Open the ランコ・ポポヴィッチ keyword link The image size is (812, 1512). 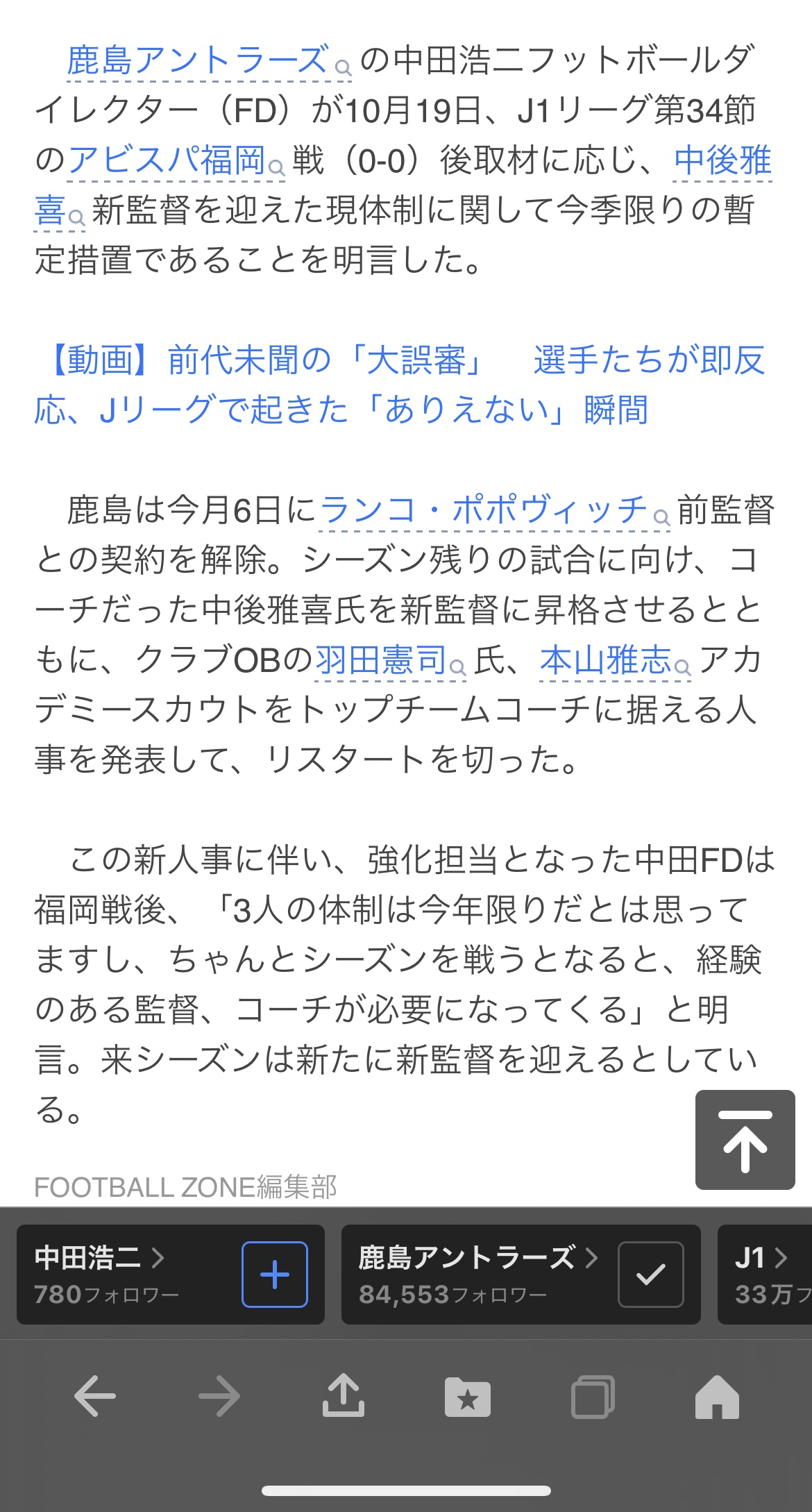[494, 511]
